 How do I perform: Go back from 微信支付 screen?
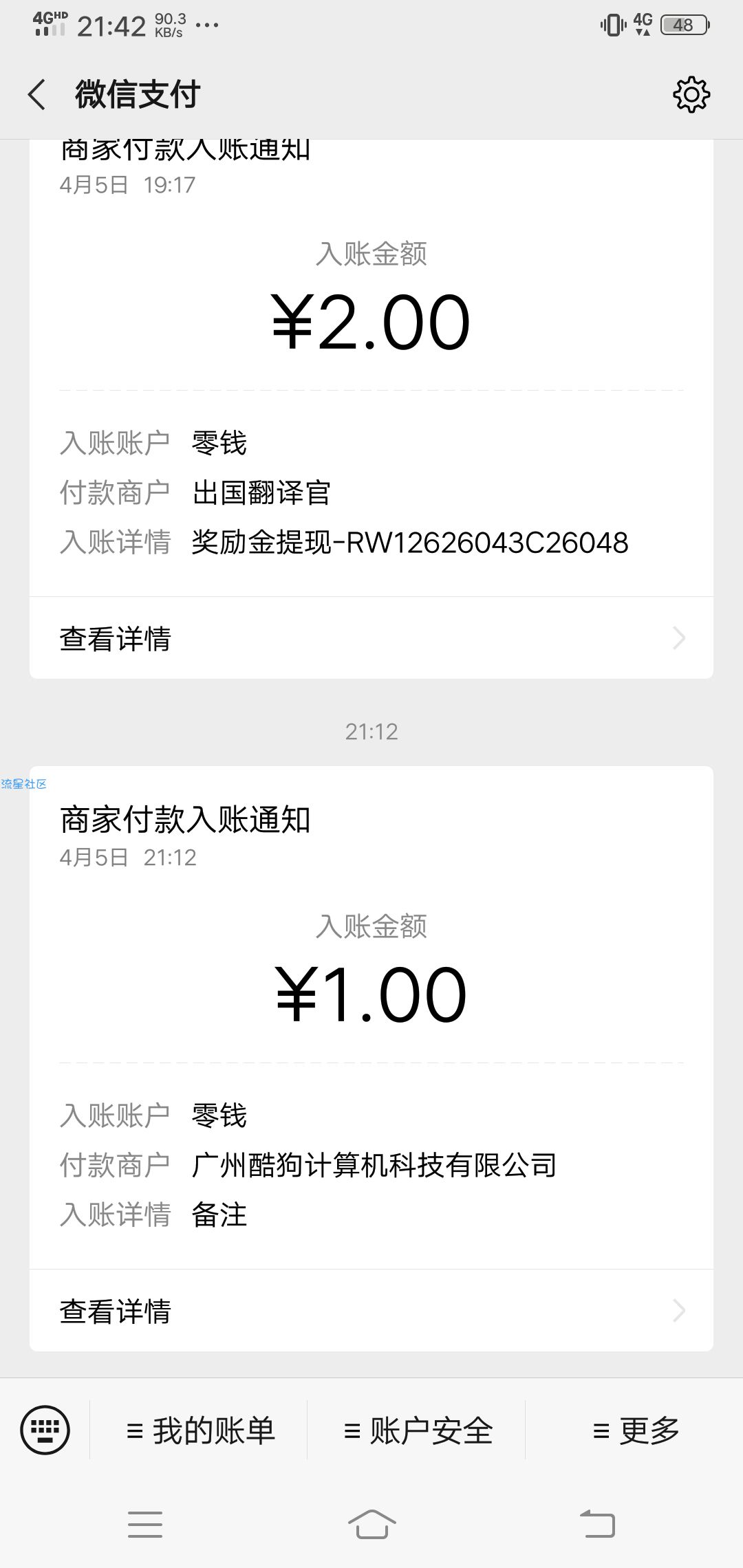[x=37, y=94]
